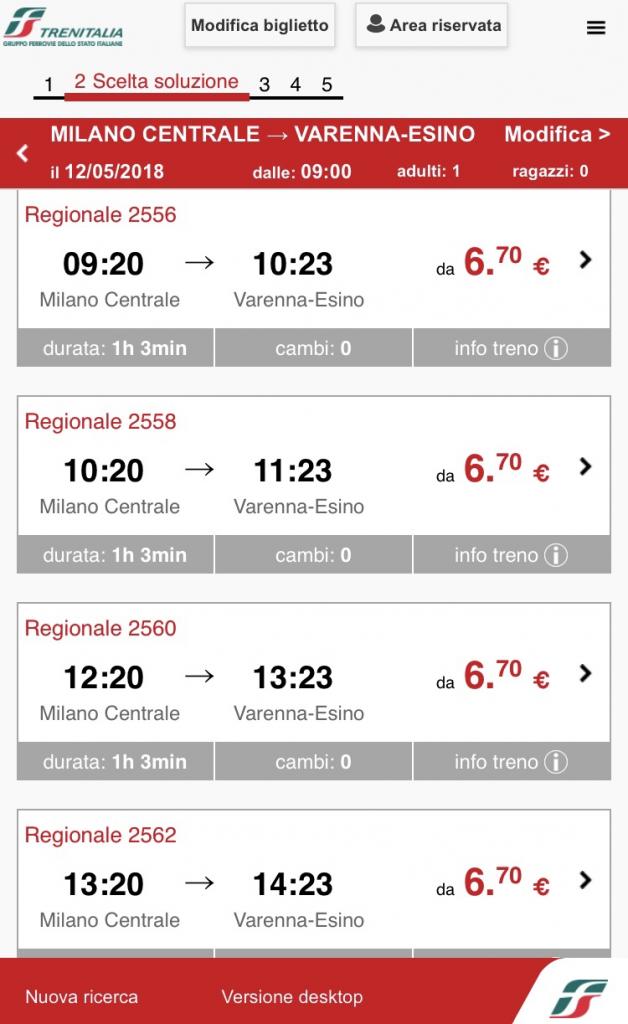Open info treno for Regionale 2560
Screen dimensions: 628x1024
click(x=511, y=762)
